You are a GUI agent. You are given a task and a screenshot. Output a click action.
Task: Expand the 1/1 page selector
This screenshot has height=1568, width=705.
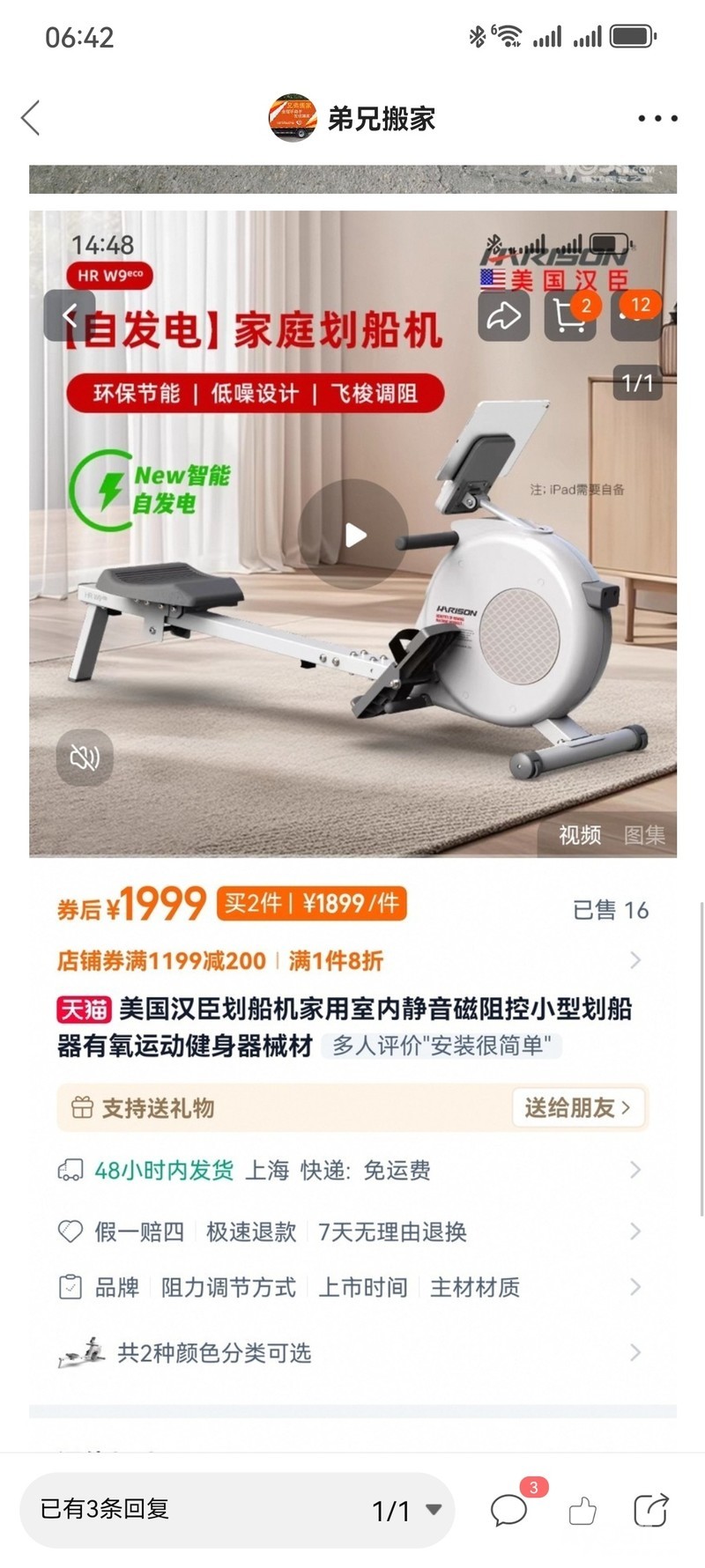point(406,1511)
